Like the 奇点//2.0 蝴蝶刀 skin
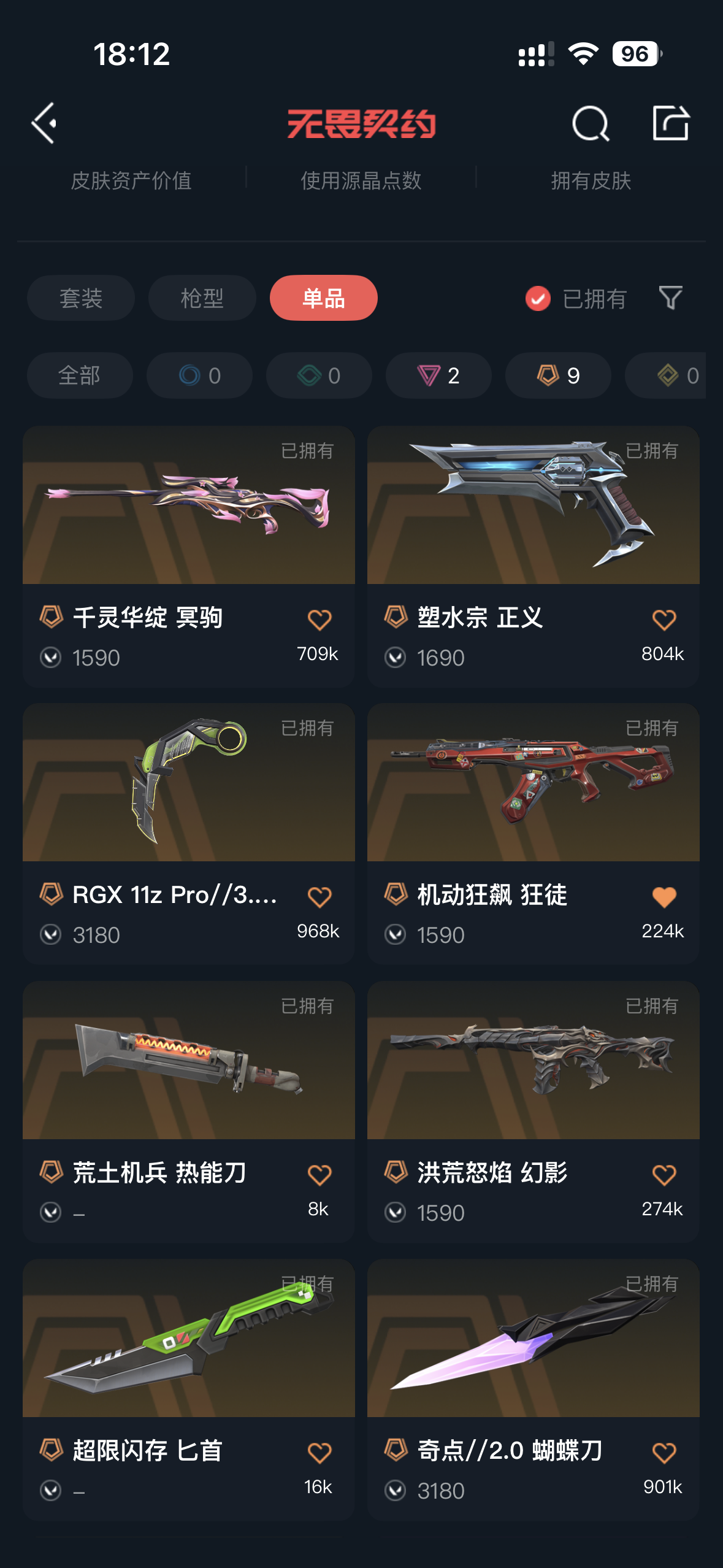Viewport: 723px width, 1568px height. tap(664, 1453)
